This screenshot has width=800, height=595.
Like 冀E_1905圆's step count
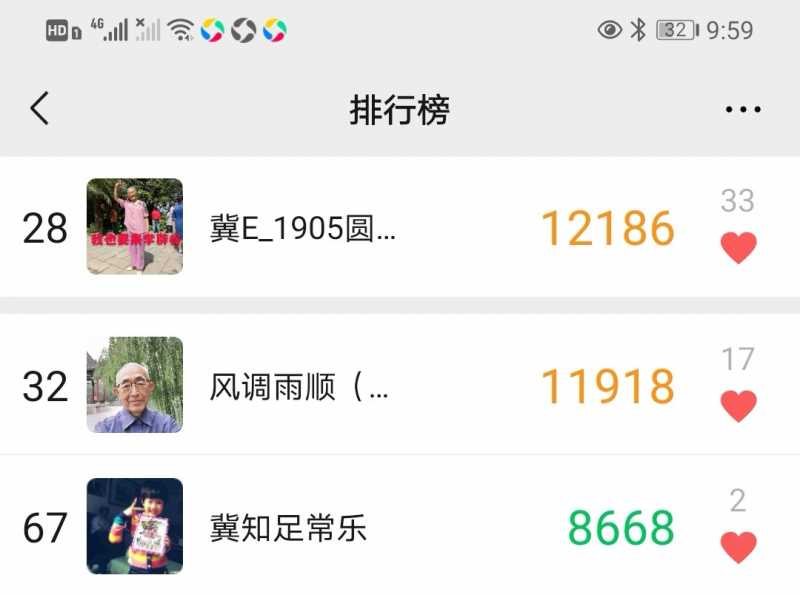point(738,247)
